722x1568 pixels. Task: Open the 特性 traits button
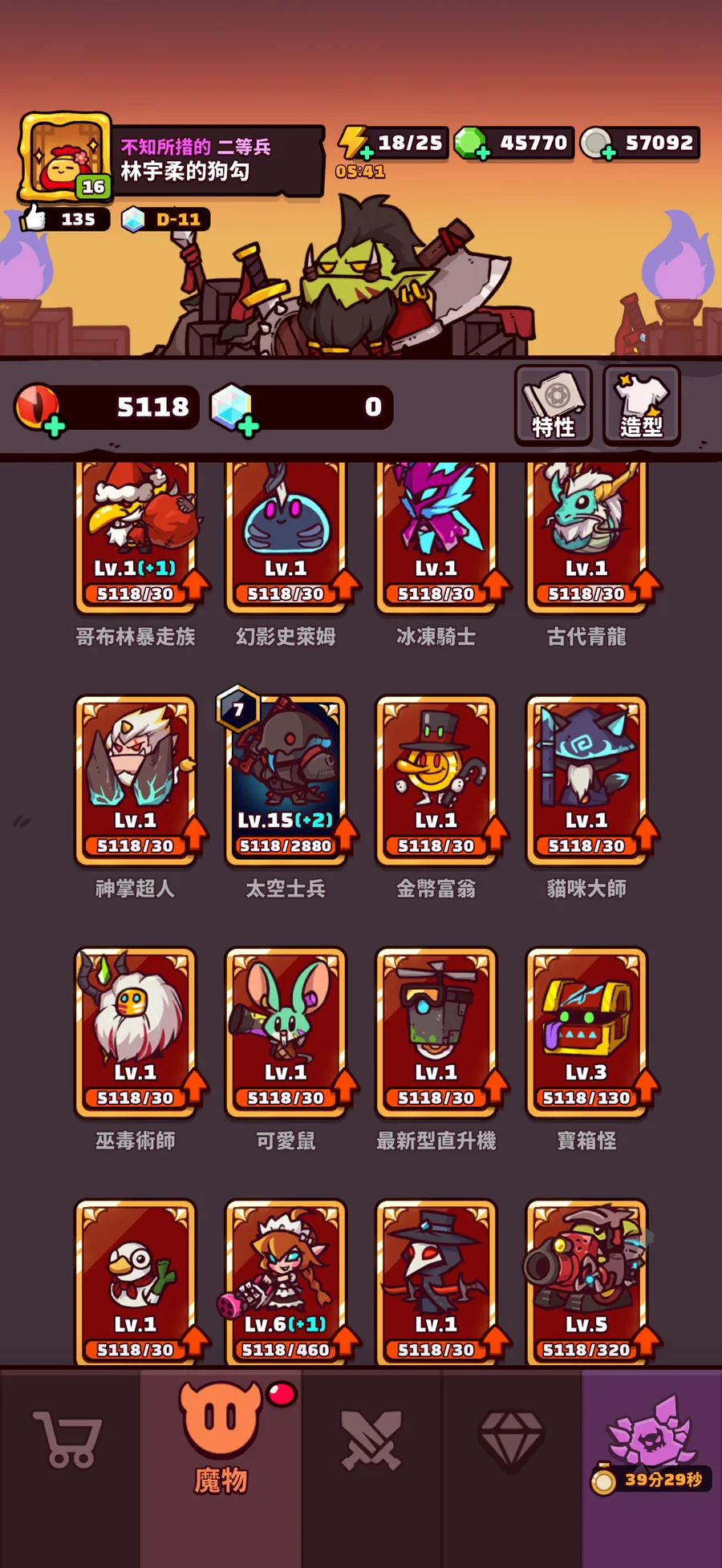tap(553, 405)
